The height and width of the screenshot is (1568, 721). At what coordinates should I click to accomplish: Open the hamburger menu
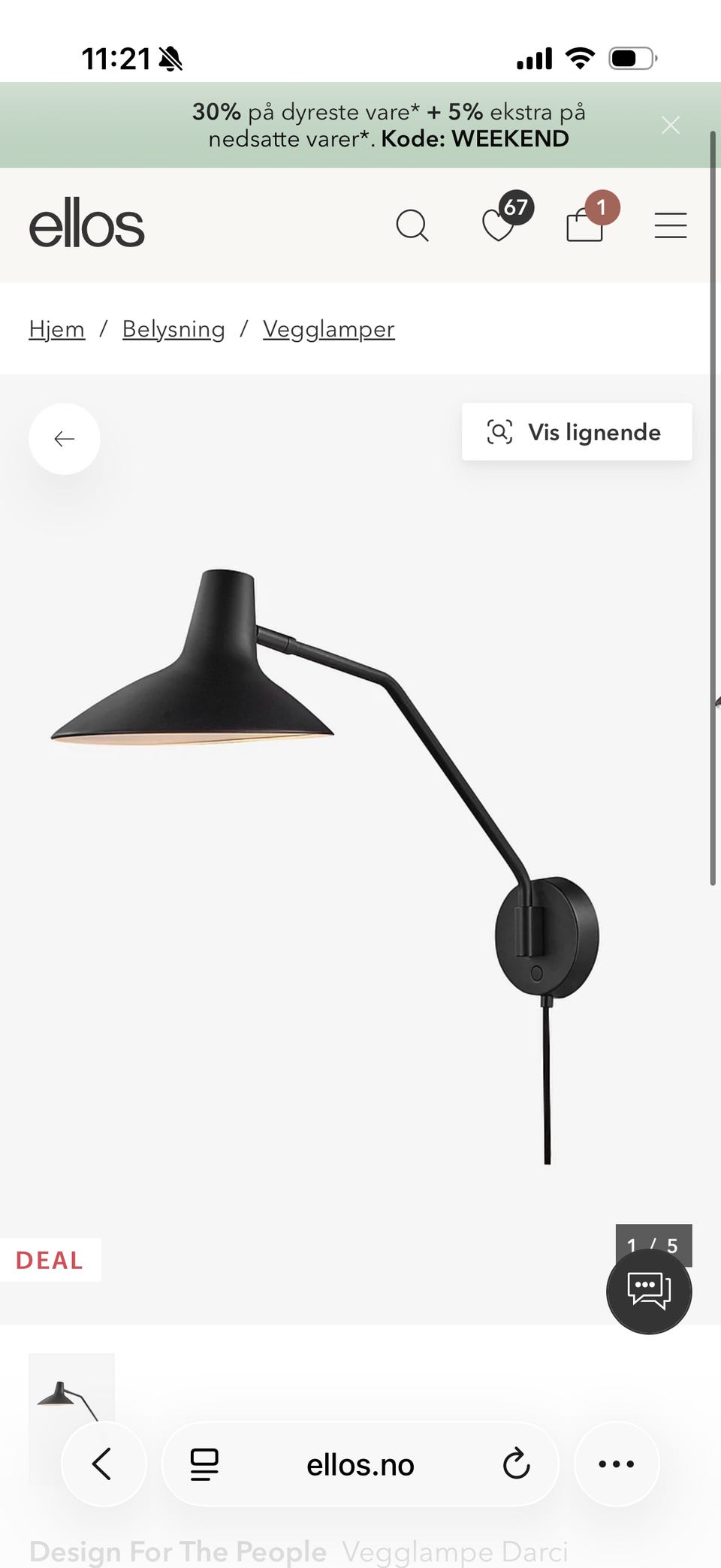tap(670, 225)
